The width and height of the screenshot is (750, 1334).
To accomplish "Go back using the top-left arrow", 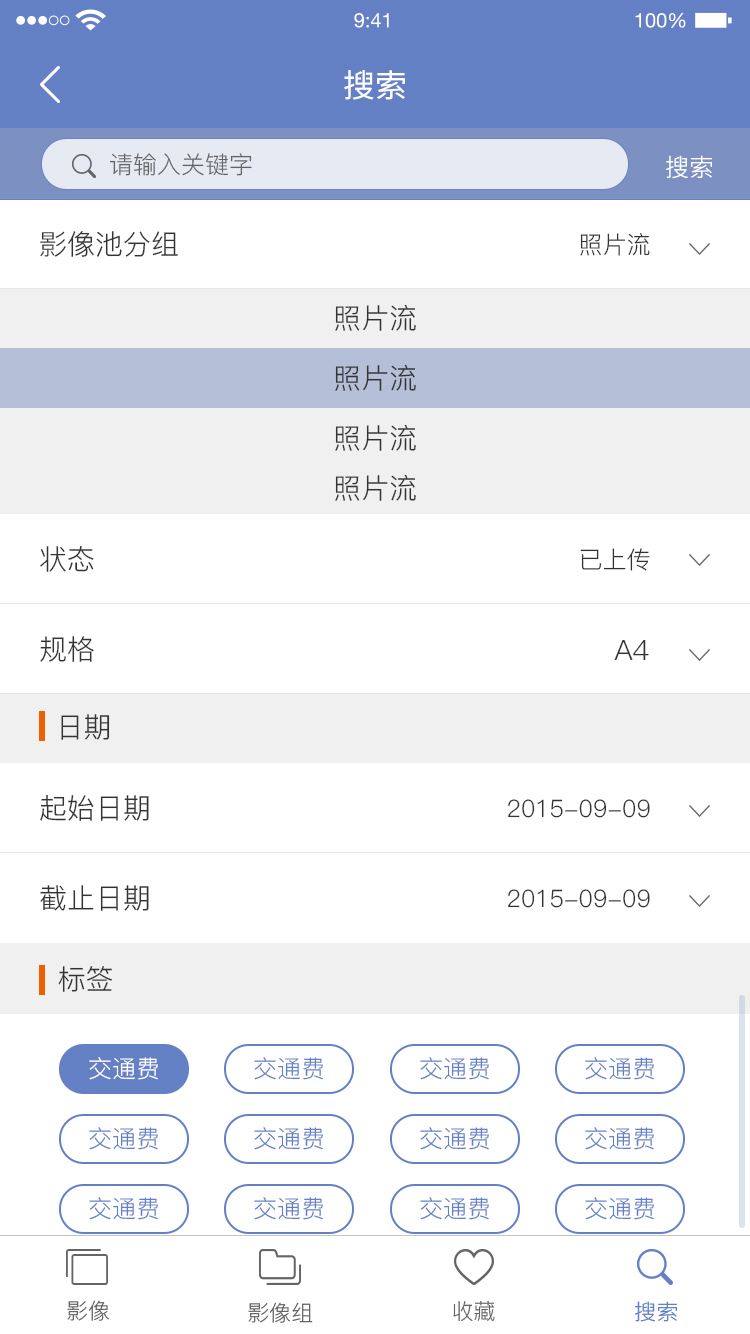I will [50, 85].
